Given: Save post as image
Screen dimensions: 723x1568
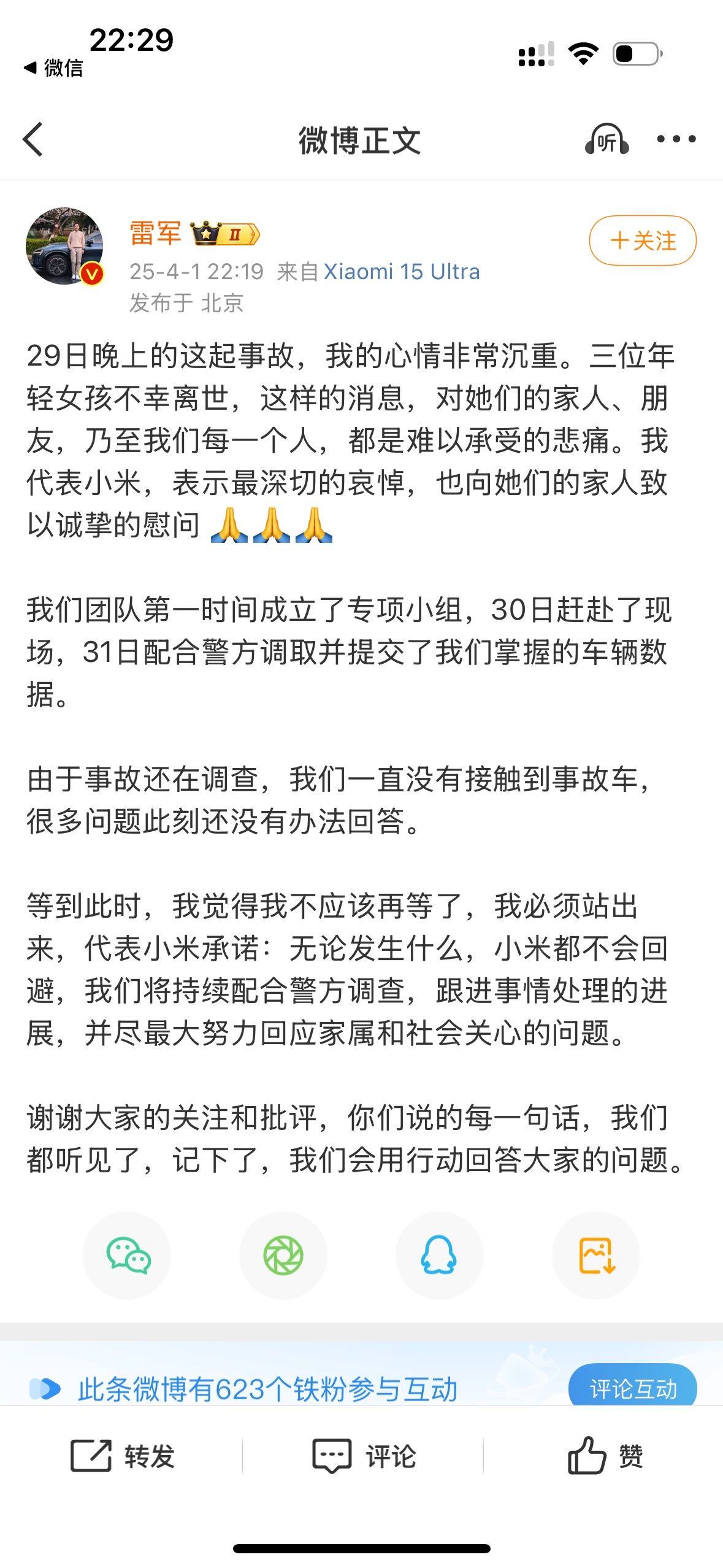Looking at the screenshot, I should [596, 1255].
